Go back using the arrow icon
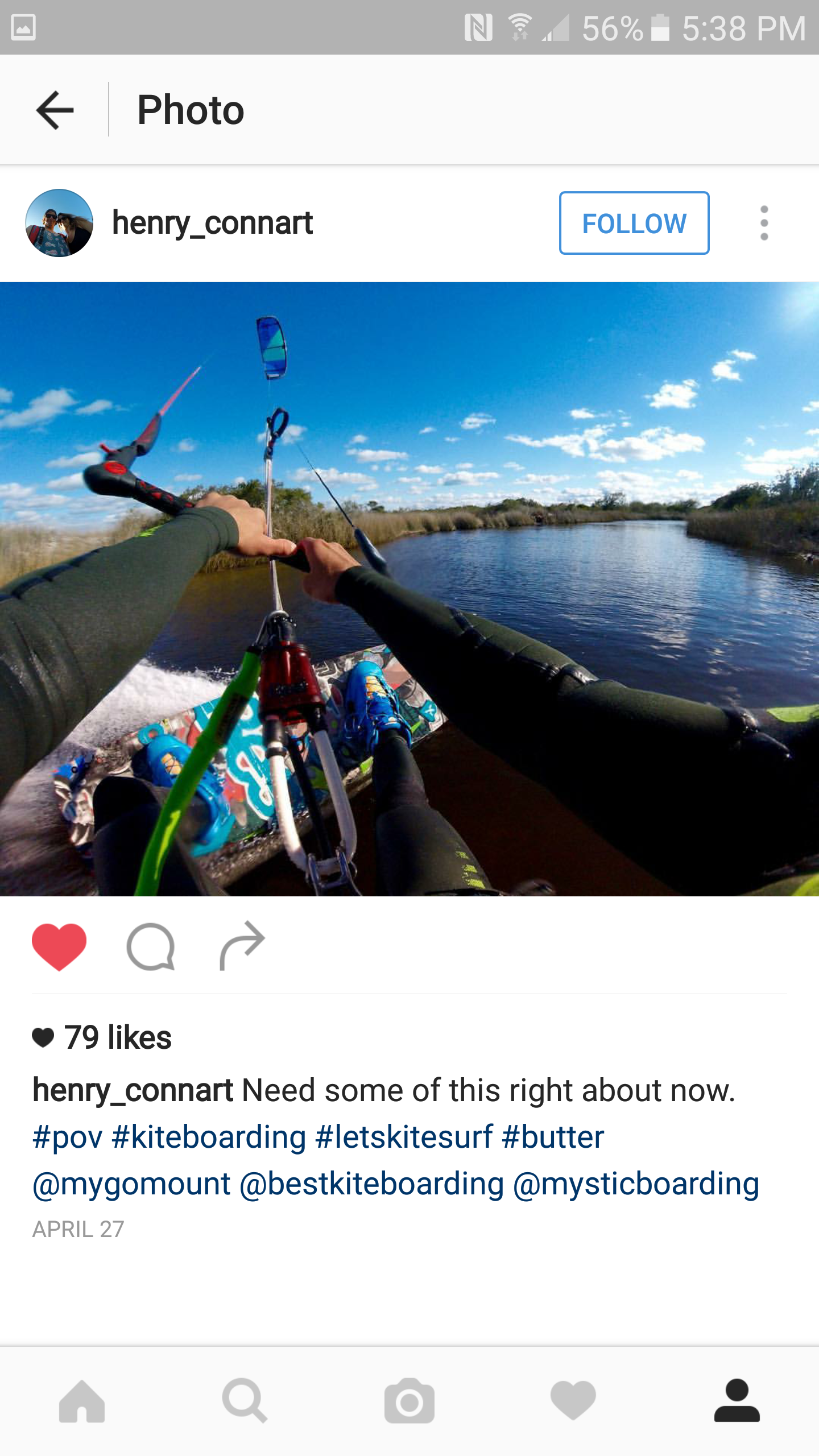 click(55, 110)
